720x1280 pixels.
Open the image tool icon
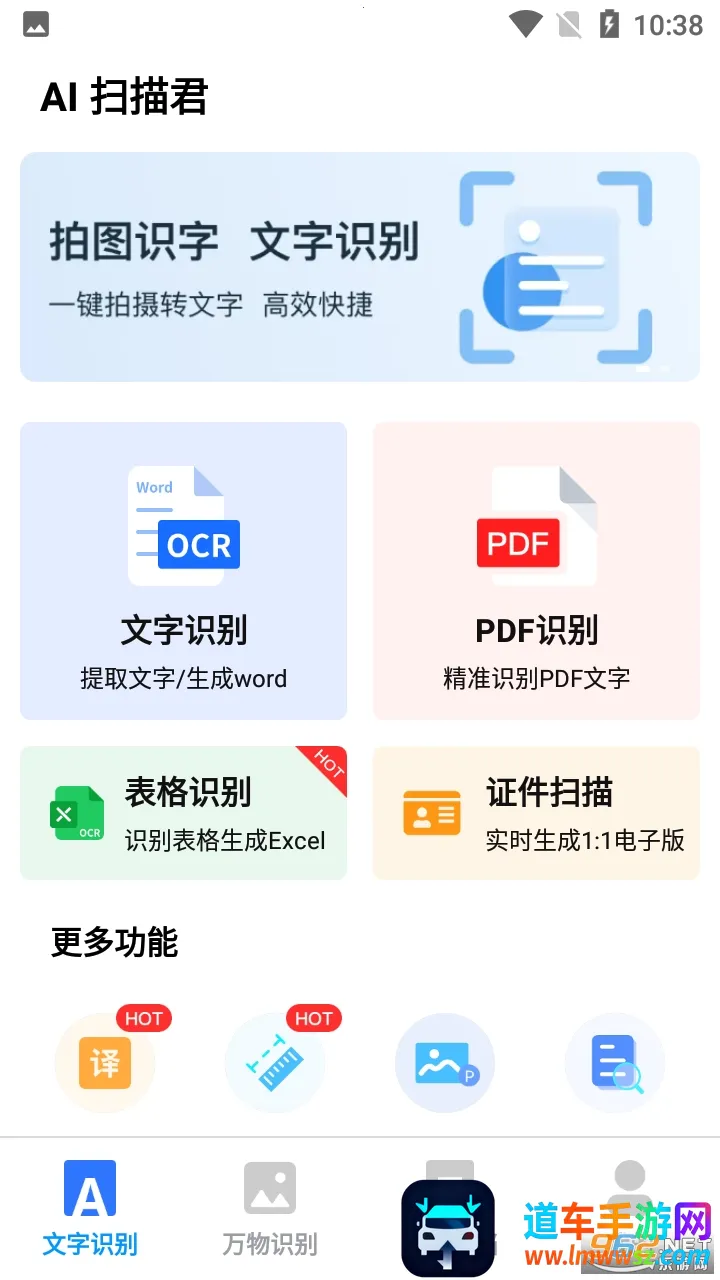pos(445,1062)
